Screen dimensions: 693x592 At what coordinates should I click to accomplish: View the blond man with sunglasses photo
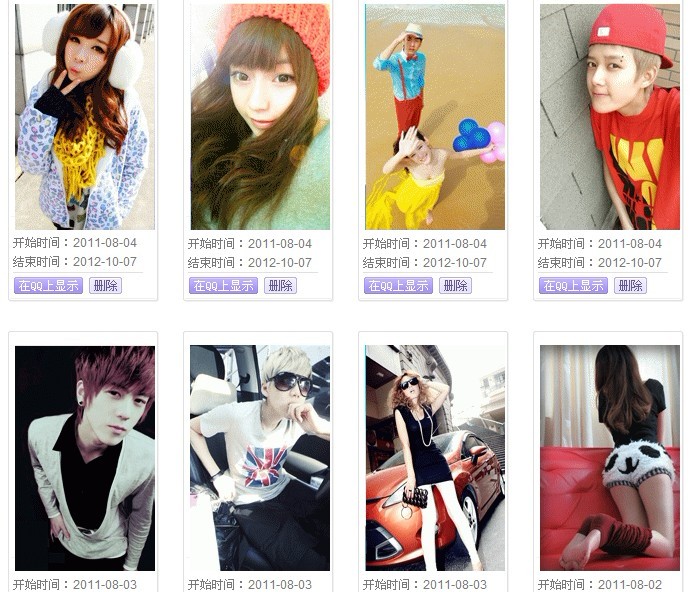point(260,458)
